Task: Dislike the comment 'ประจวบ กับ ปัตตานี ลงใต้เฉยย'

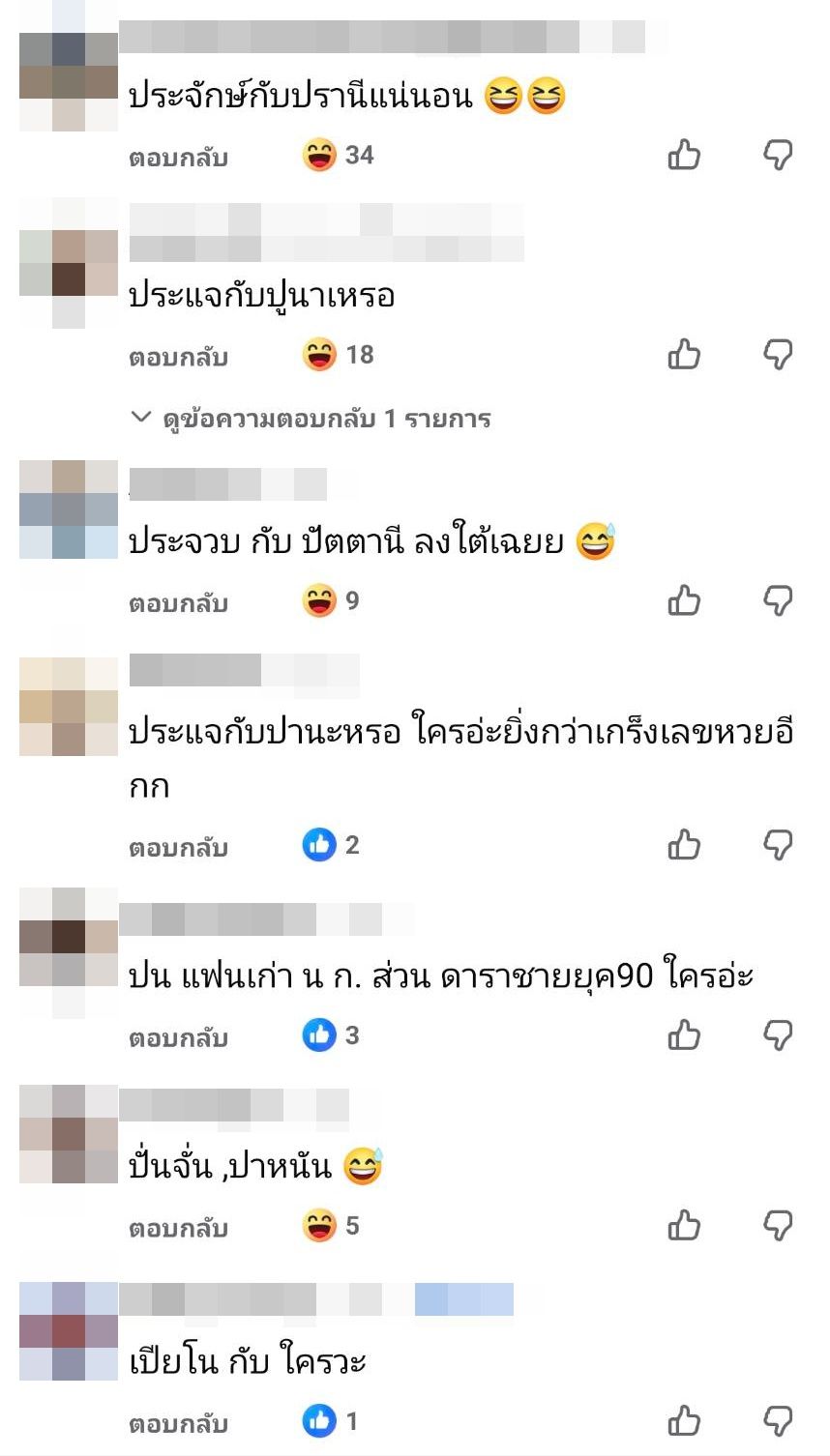Action: 778,601
